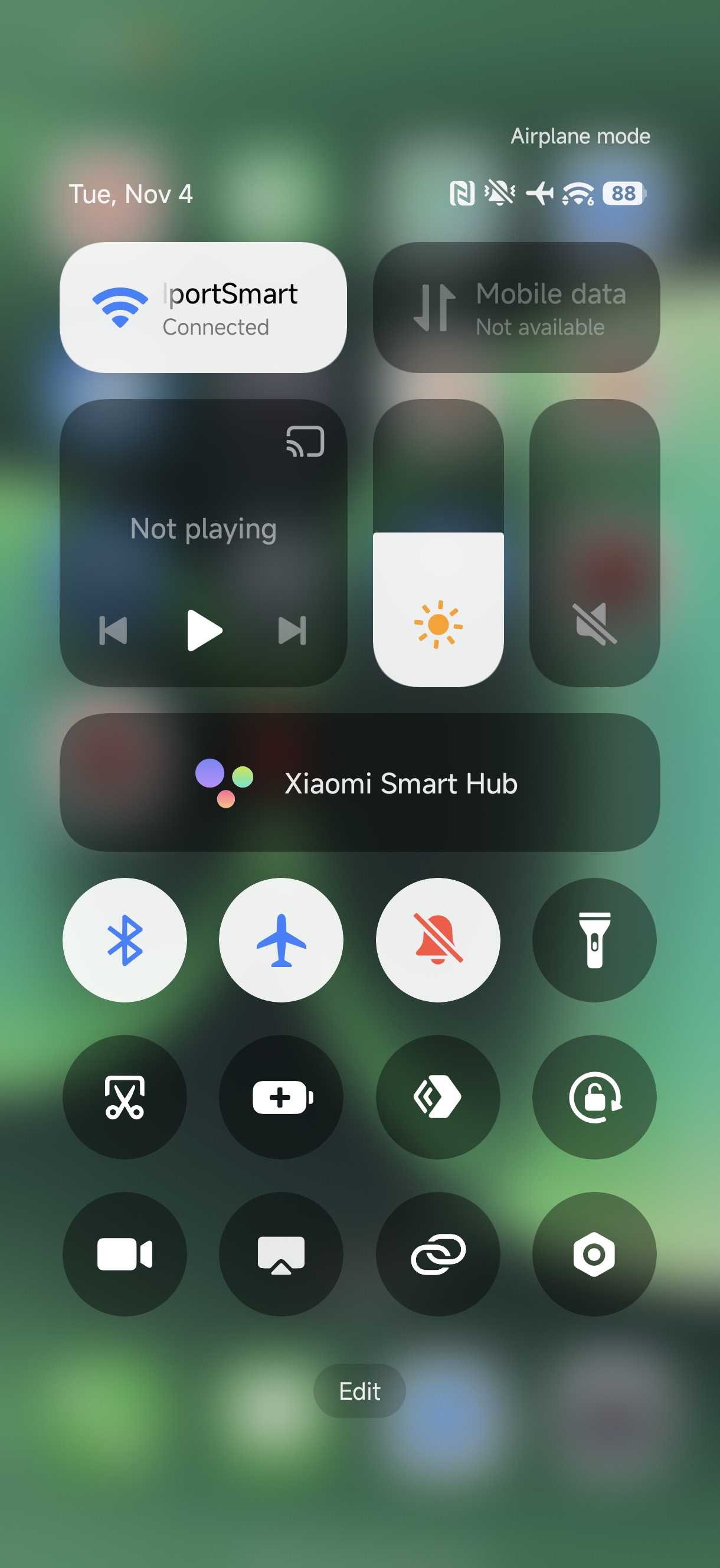Toggle the SportSmart Wi-Fi tile
Screen dimensions: 720x1568
point(202,308)
